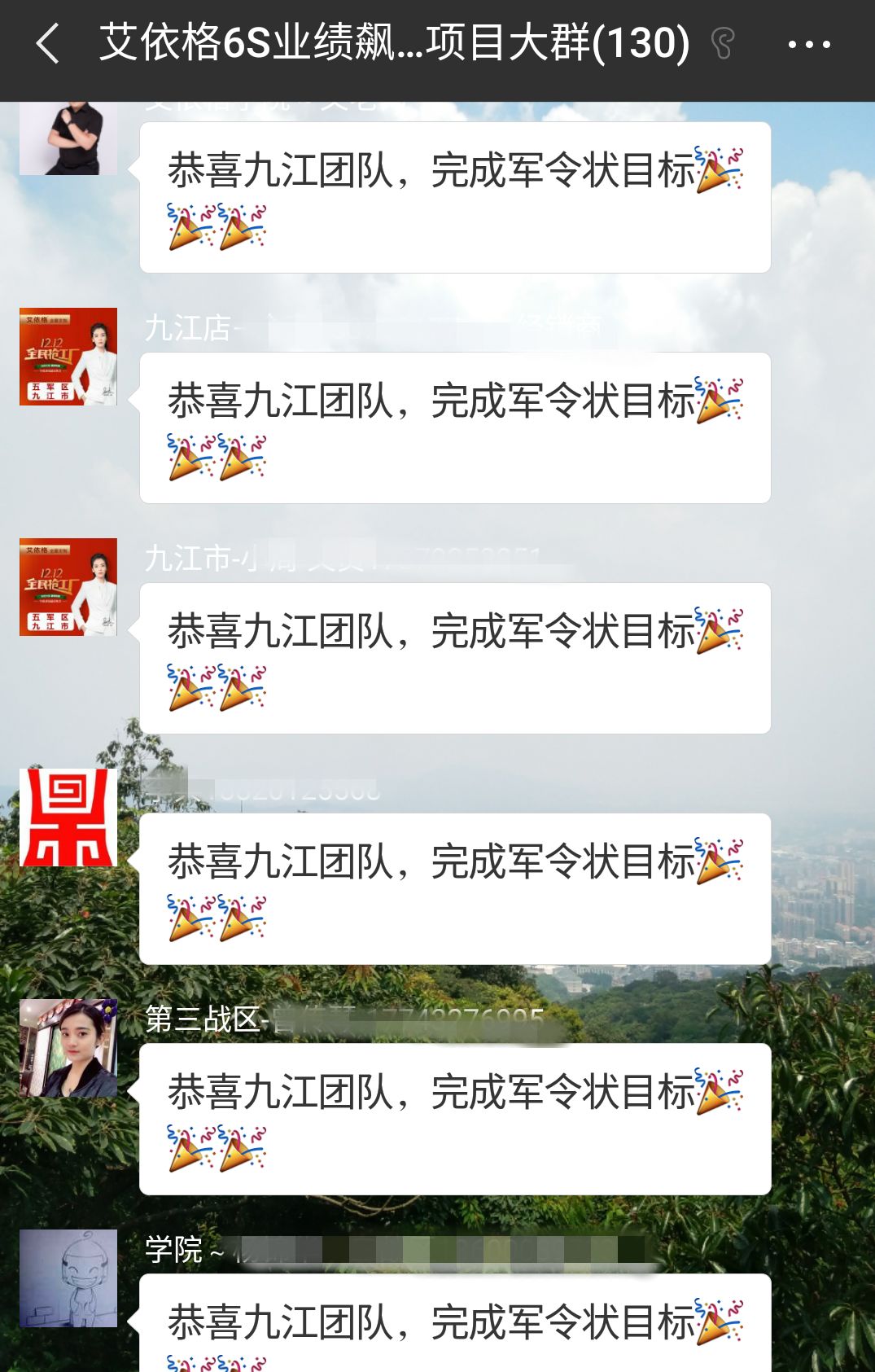Open avatar of sender 九江店
The height and width of the screenshot is (1372, 875).
(68, 357)
